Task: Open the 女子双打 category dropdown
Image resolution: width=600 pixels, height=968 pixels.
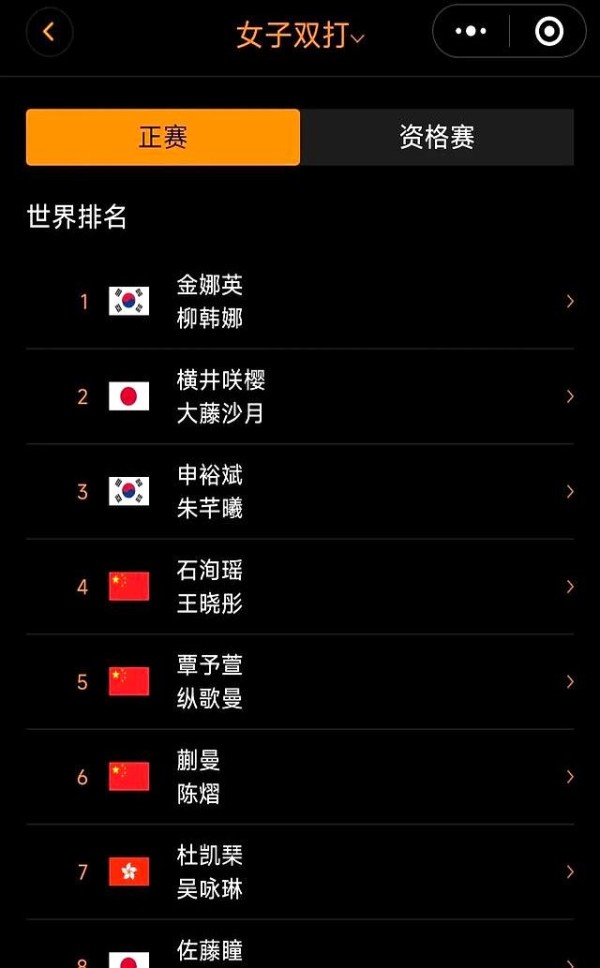Action: (300, 35)
